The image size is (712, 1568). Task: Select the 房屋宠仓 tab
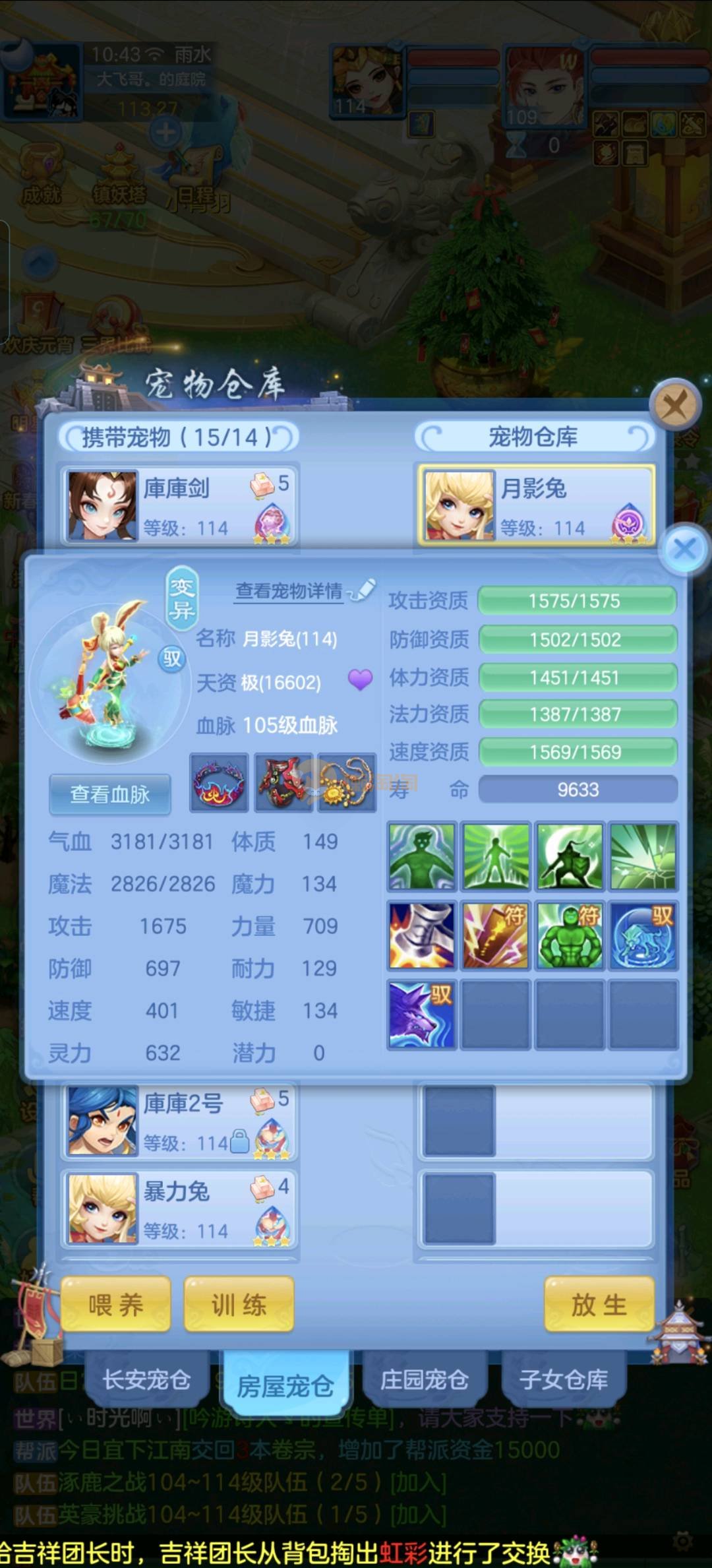(285, 1385)
